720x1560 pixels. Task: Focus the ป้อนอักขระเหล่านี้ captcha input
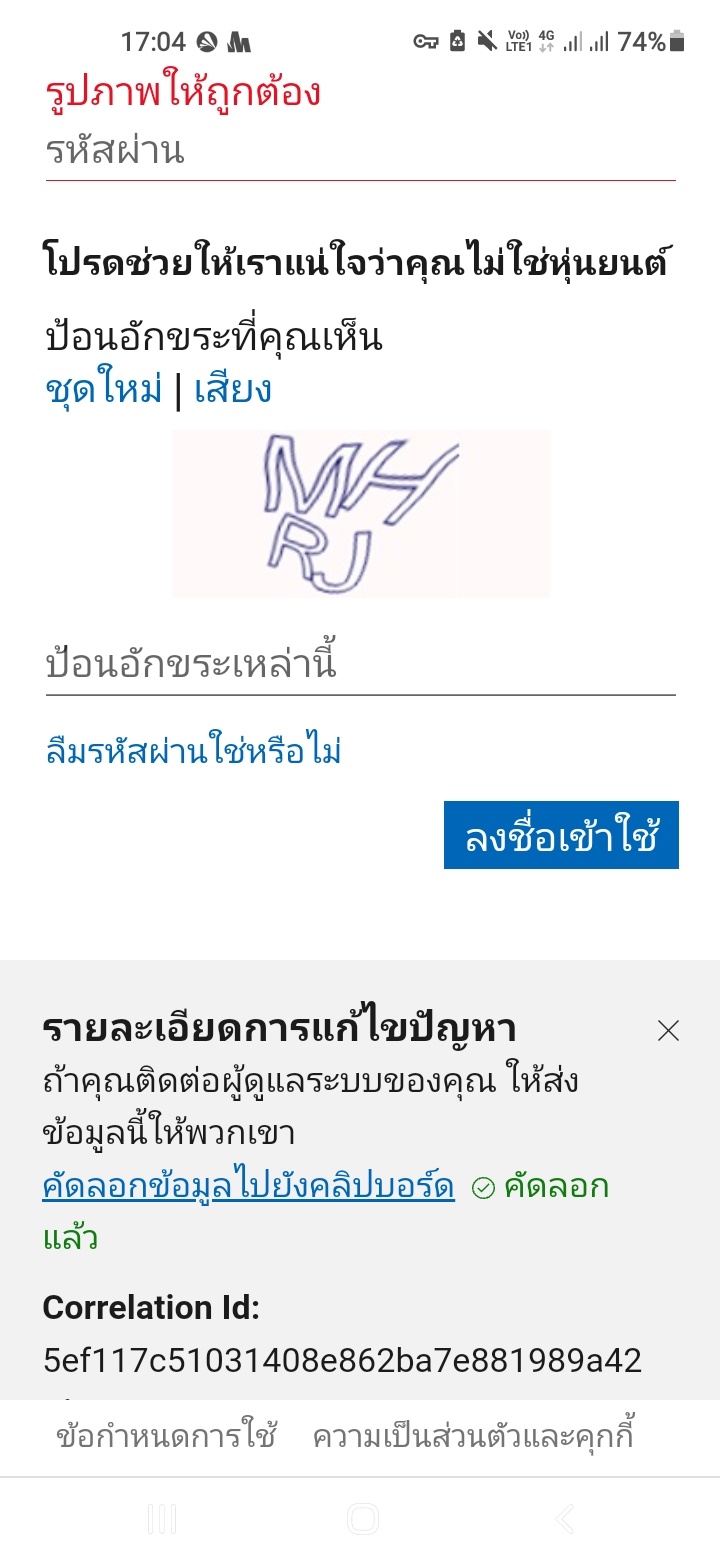(360, 664)
